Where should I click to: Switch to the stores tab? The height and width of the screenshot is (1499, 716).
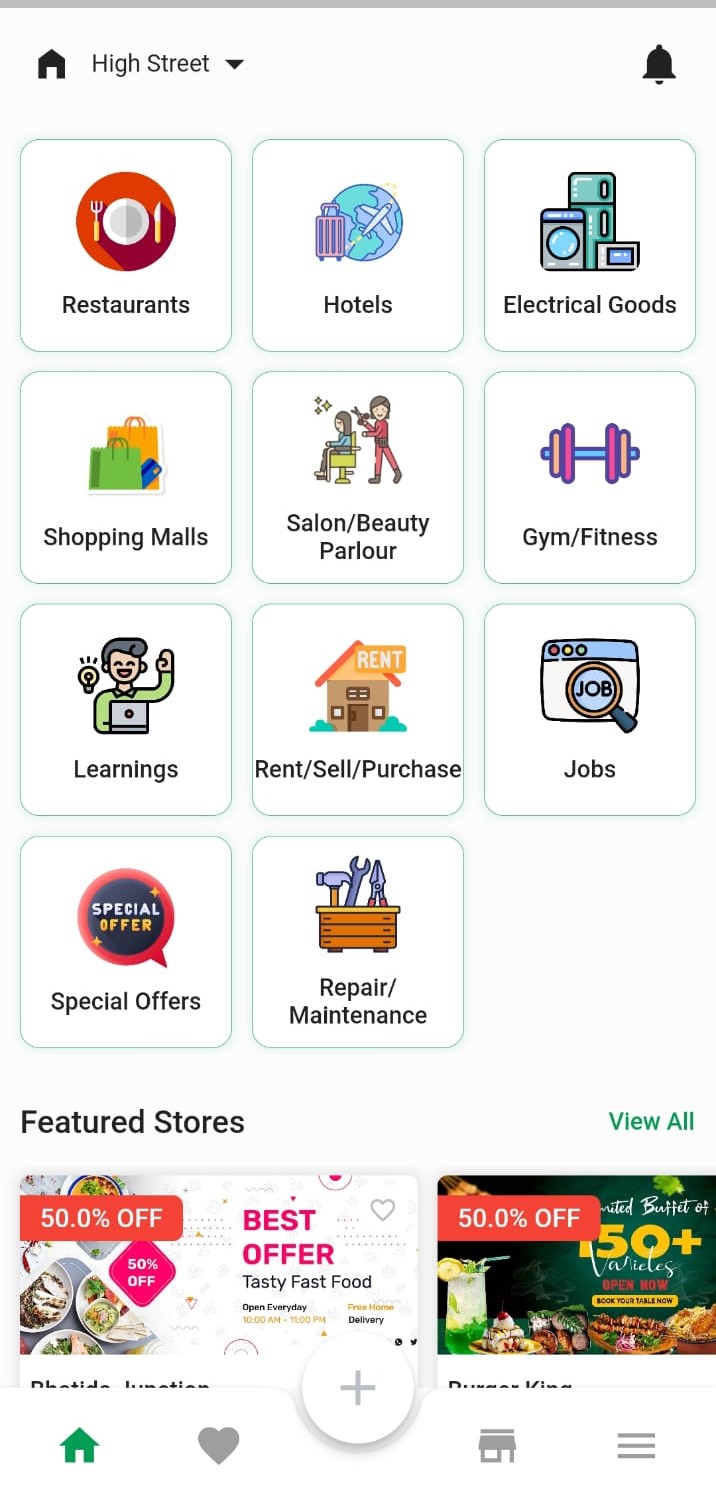point(497,1446)
